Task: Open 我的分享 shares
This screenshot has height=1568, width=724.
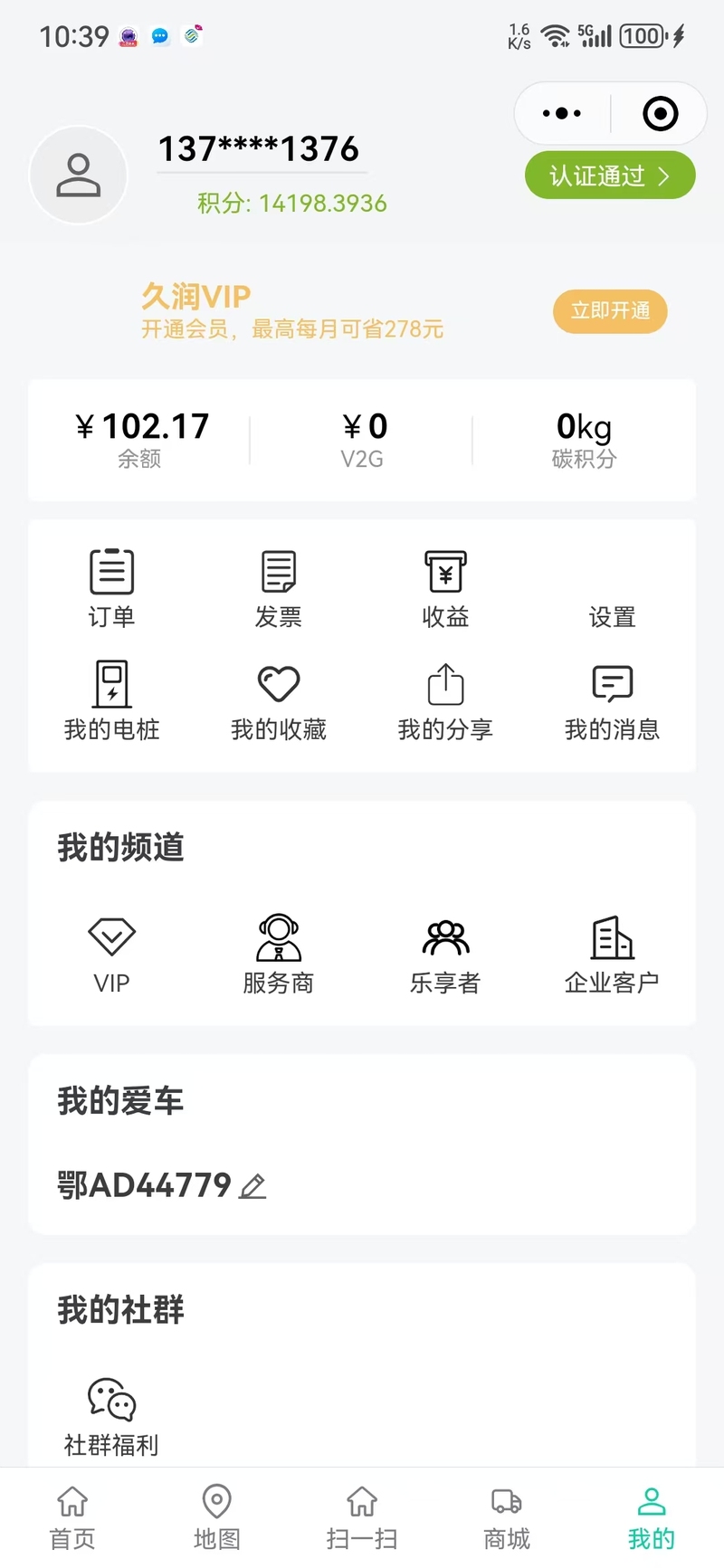Action: [x=445, y=701]
